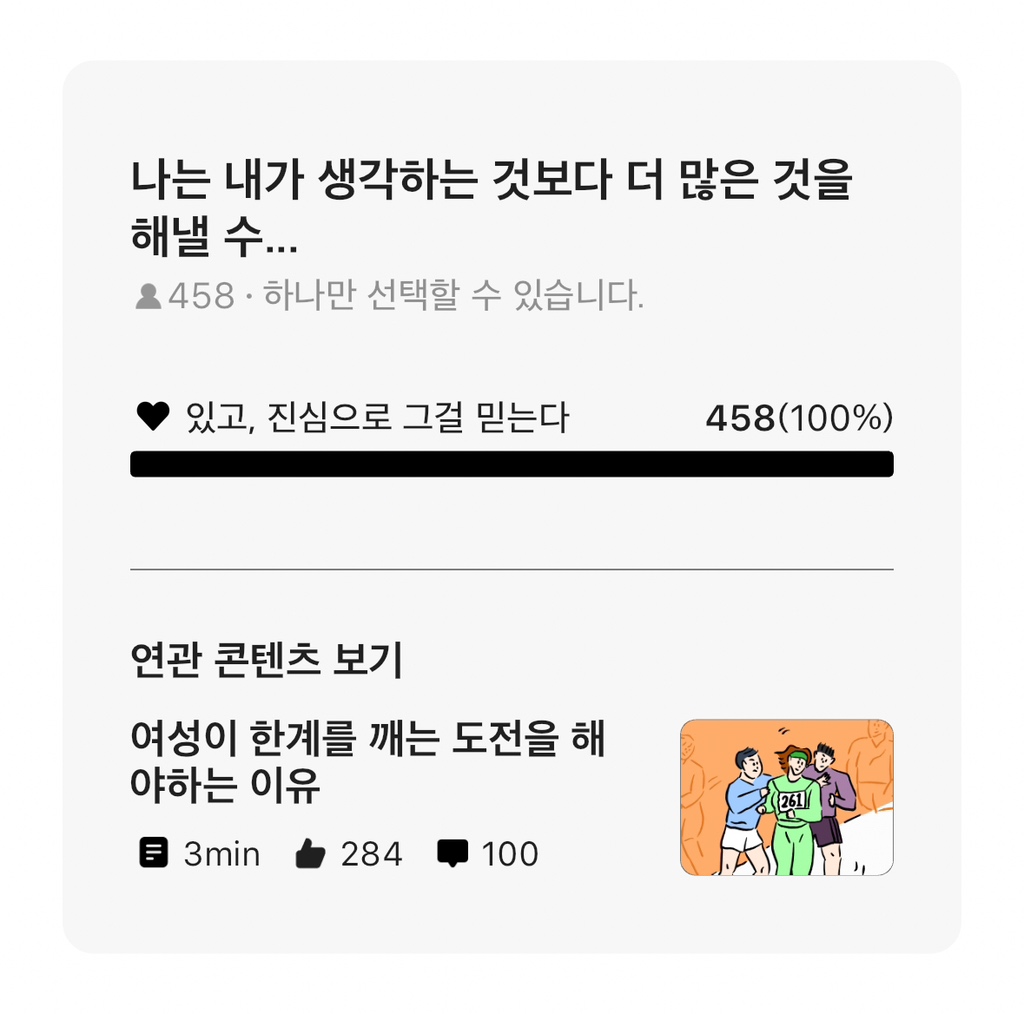Select the poll option 있고, 진심으로 그걸 믿는다

click(377, 418)
